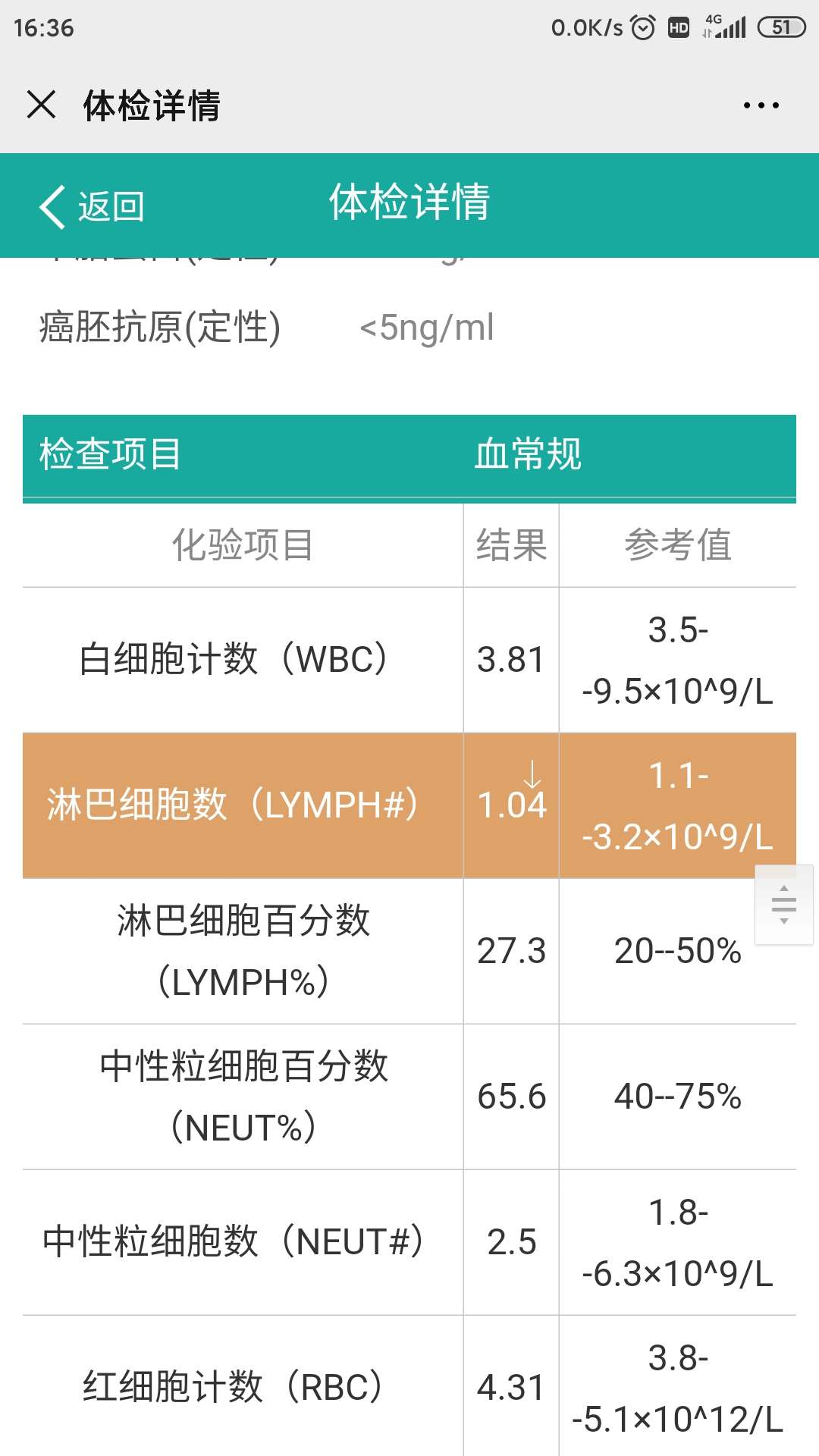
Task: Close the 体检详情 webview page
Action: (x=41, y=105)
